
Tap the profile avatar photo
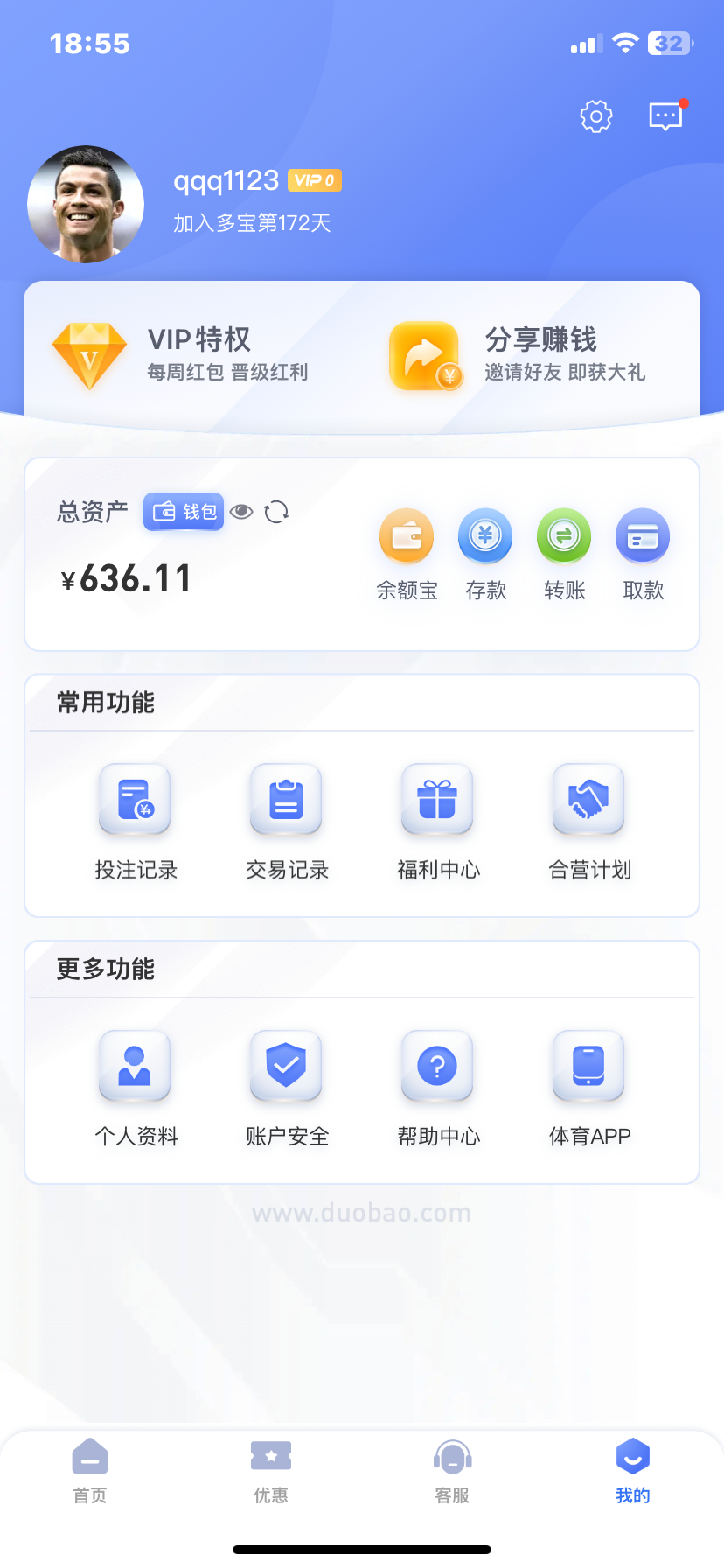(86, 204)
